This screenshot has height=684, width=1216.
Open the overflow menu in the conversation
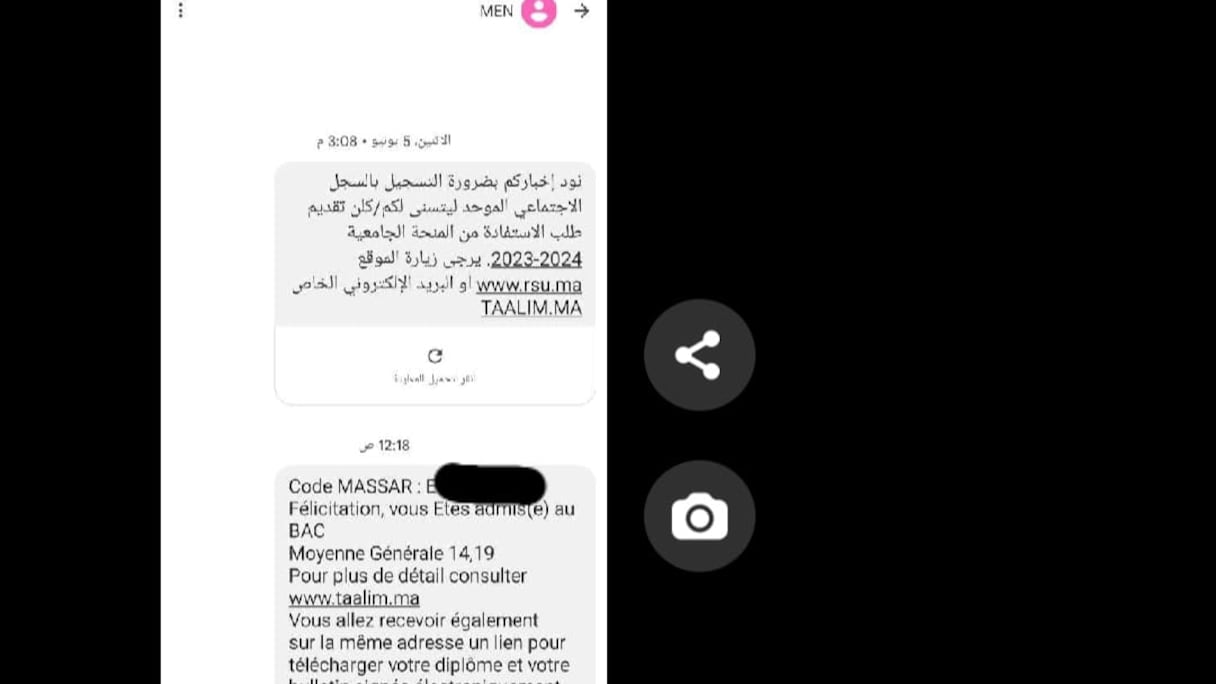[181, 10]
